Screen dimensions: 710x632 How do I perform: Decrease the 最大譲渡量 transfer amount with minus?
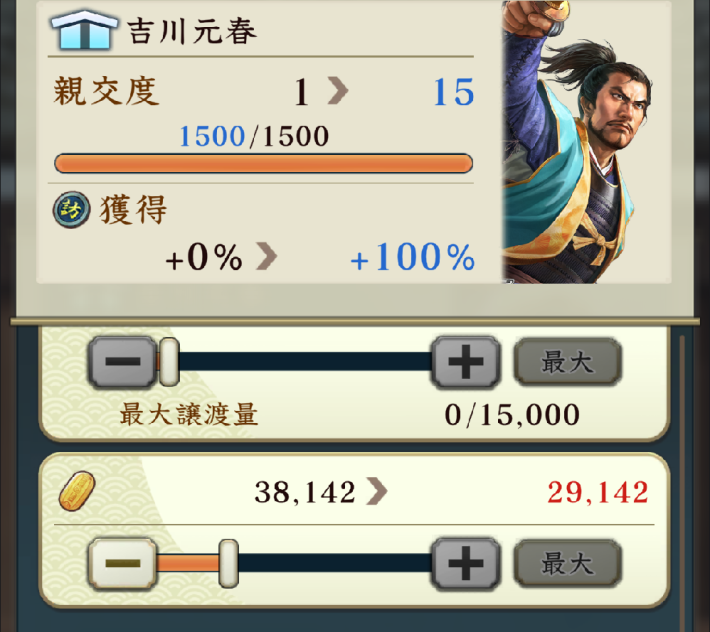coord(124,362)
